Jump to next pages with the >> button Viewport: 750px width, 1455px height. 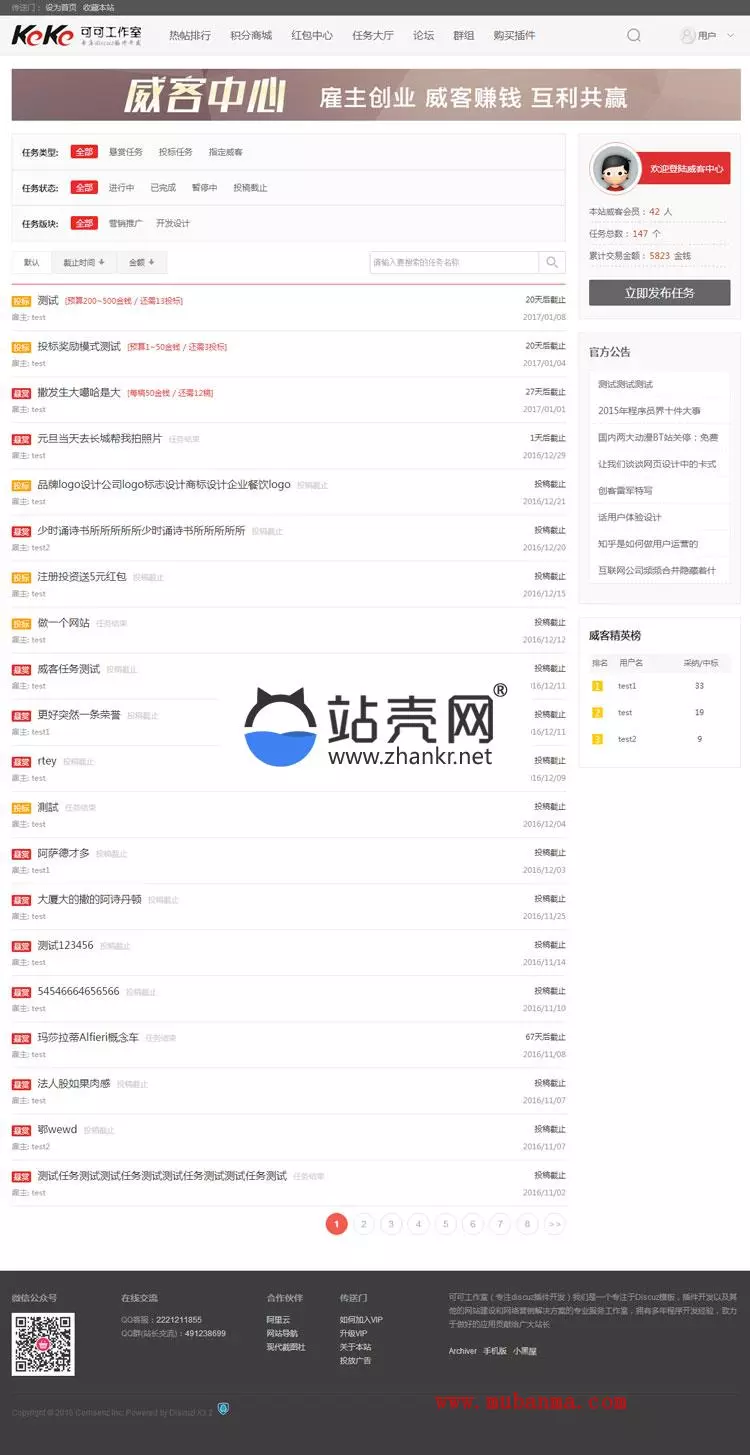click(x=555, y=1224)
